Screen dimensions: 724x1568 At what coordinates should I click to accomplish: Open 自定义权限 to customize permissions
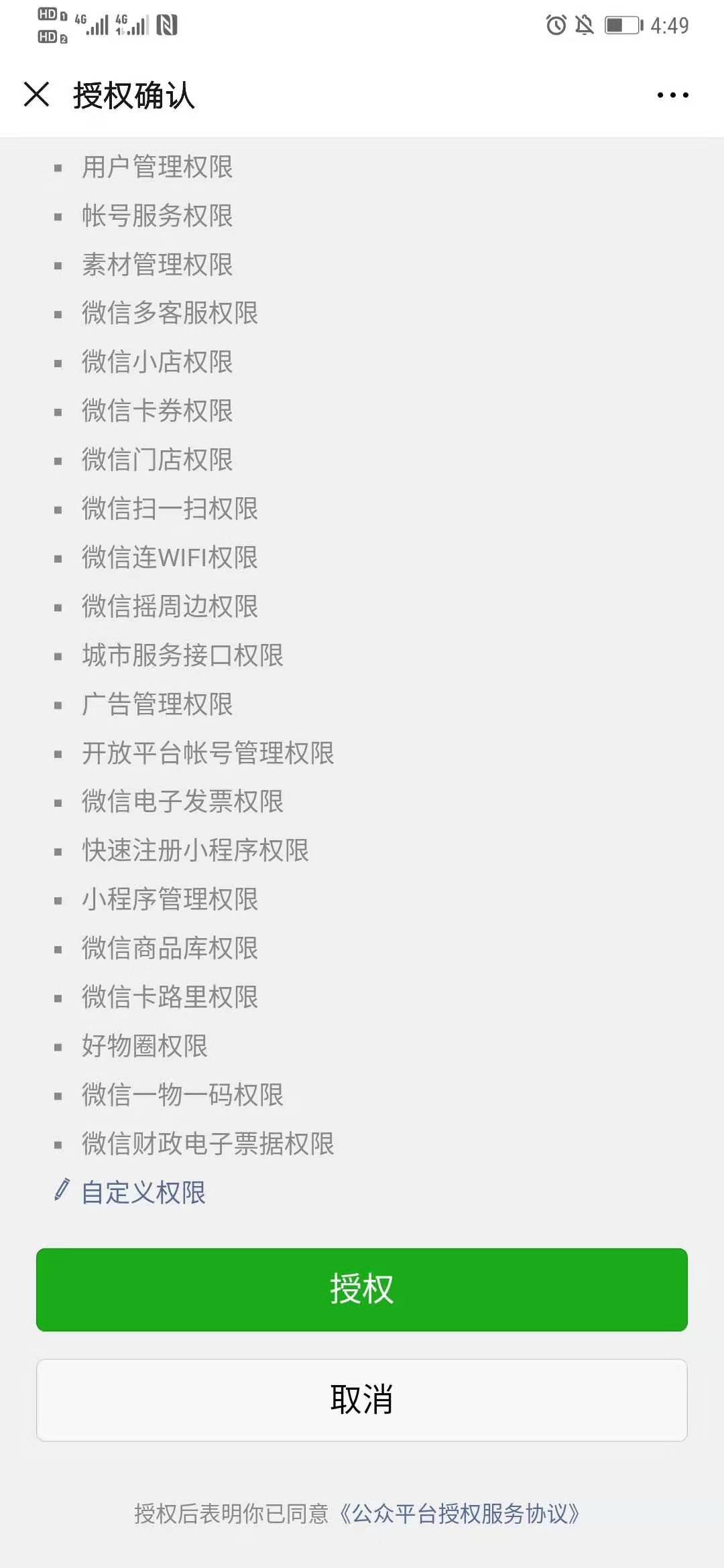pyautogui.click(x=131, y=1193)
